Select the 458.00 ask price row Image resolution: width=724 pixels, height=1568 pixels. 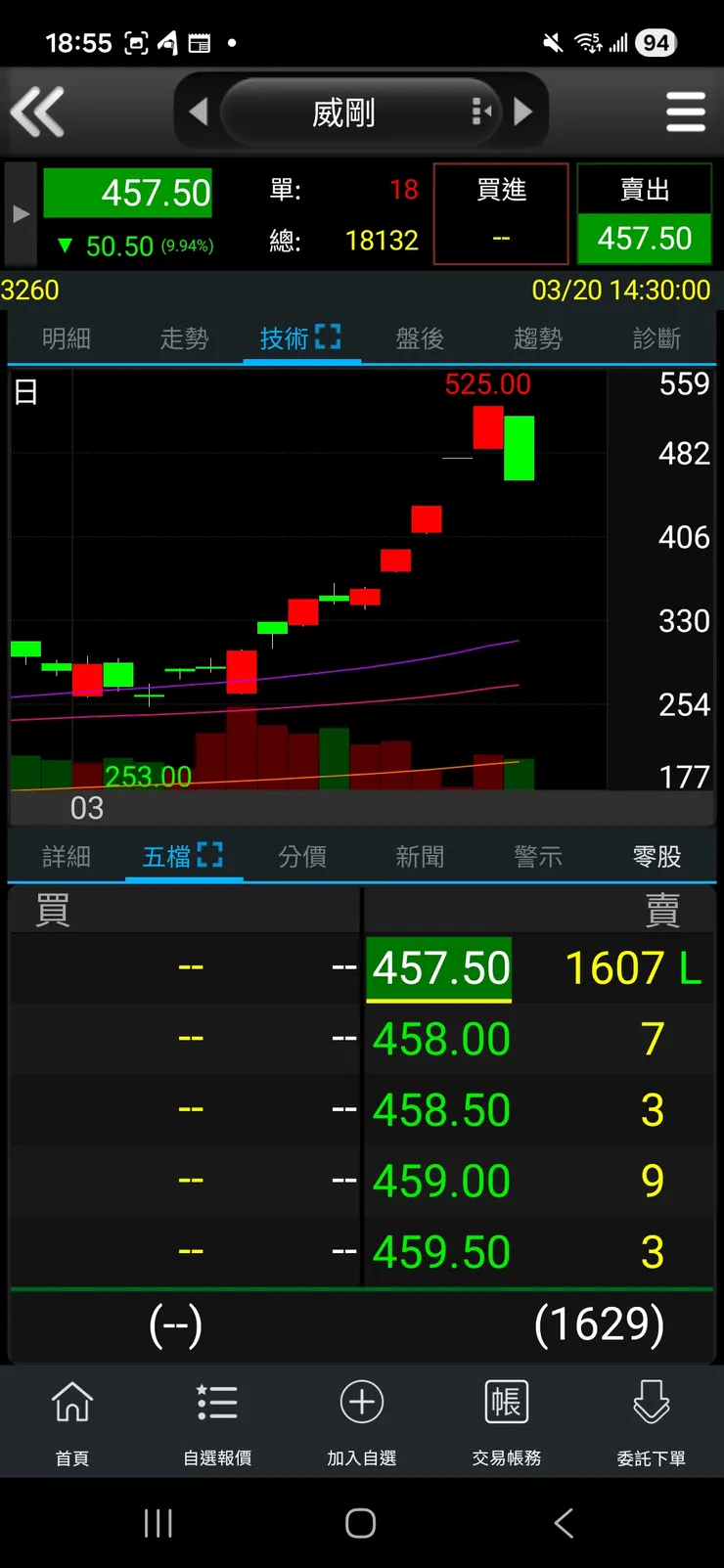point(441,1039)
